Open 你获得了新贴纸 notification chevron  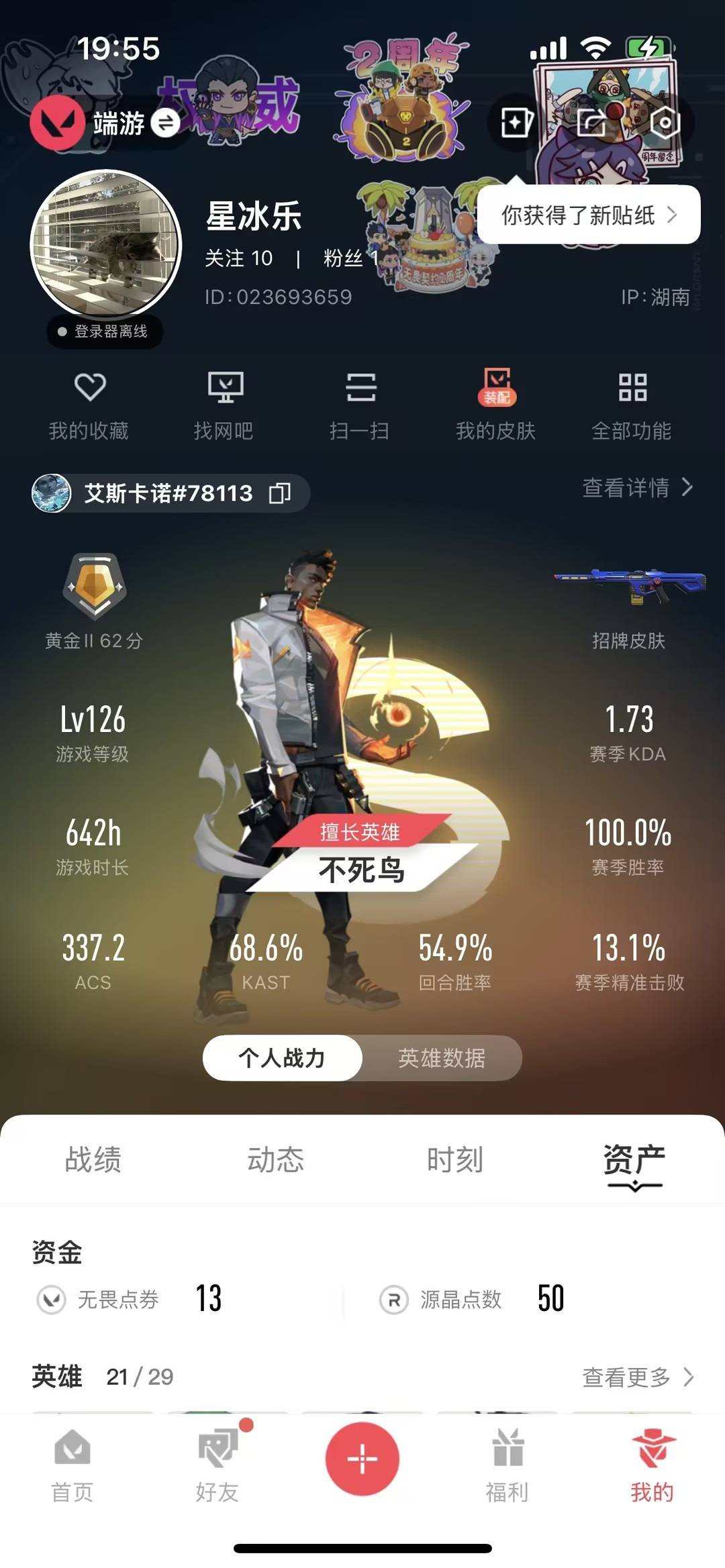pos(673,215)
